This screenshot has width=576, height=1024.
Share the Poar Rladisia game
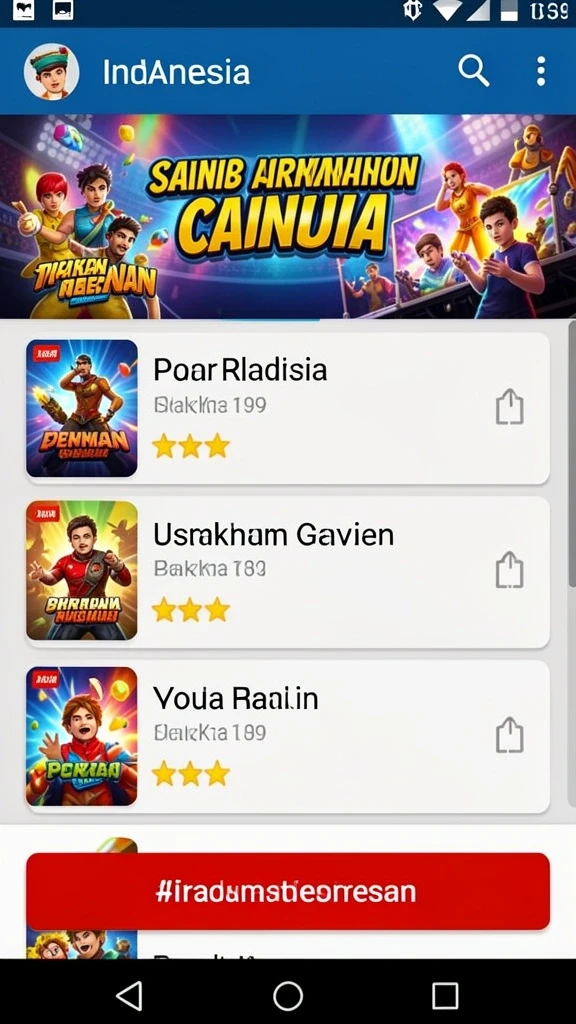(509, 407)
